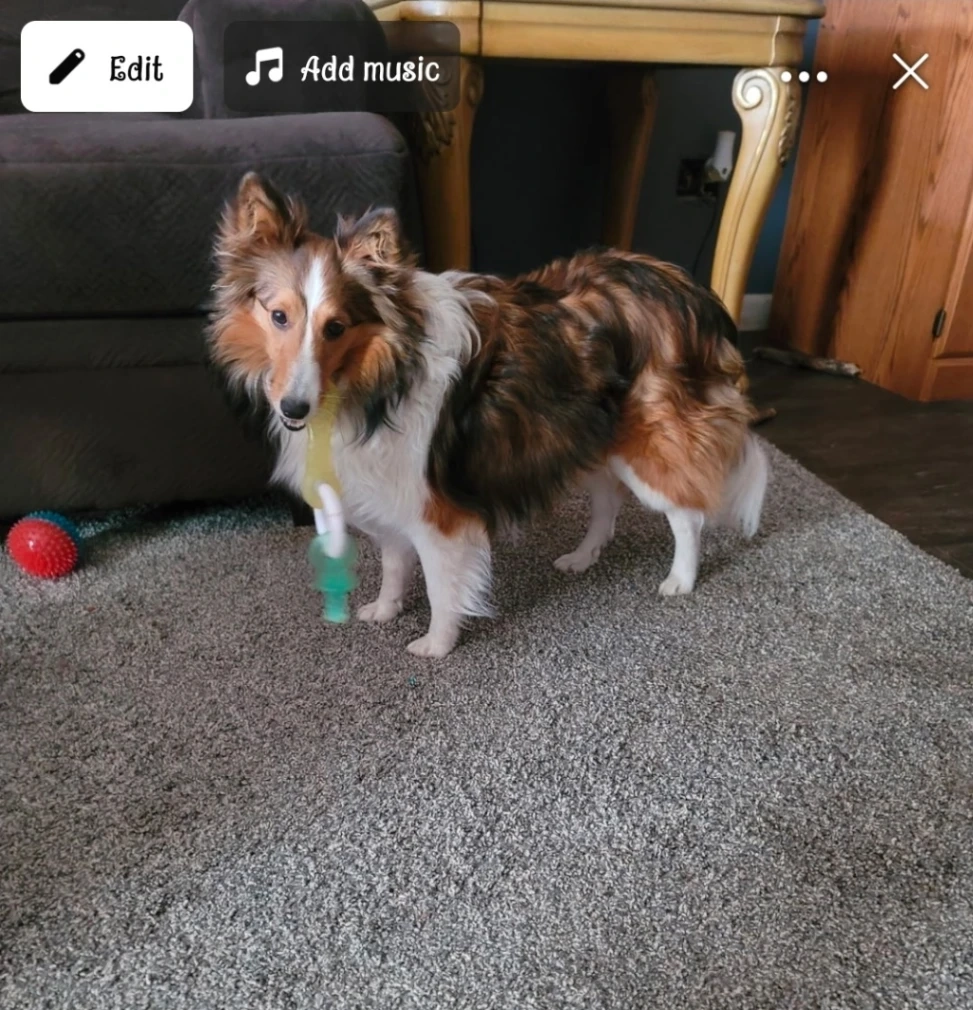The image size is (973, 1010).
Task: Close the photo viewer
Action: click(911, 71)
